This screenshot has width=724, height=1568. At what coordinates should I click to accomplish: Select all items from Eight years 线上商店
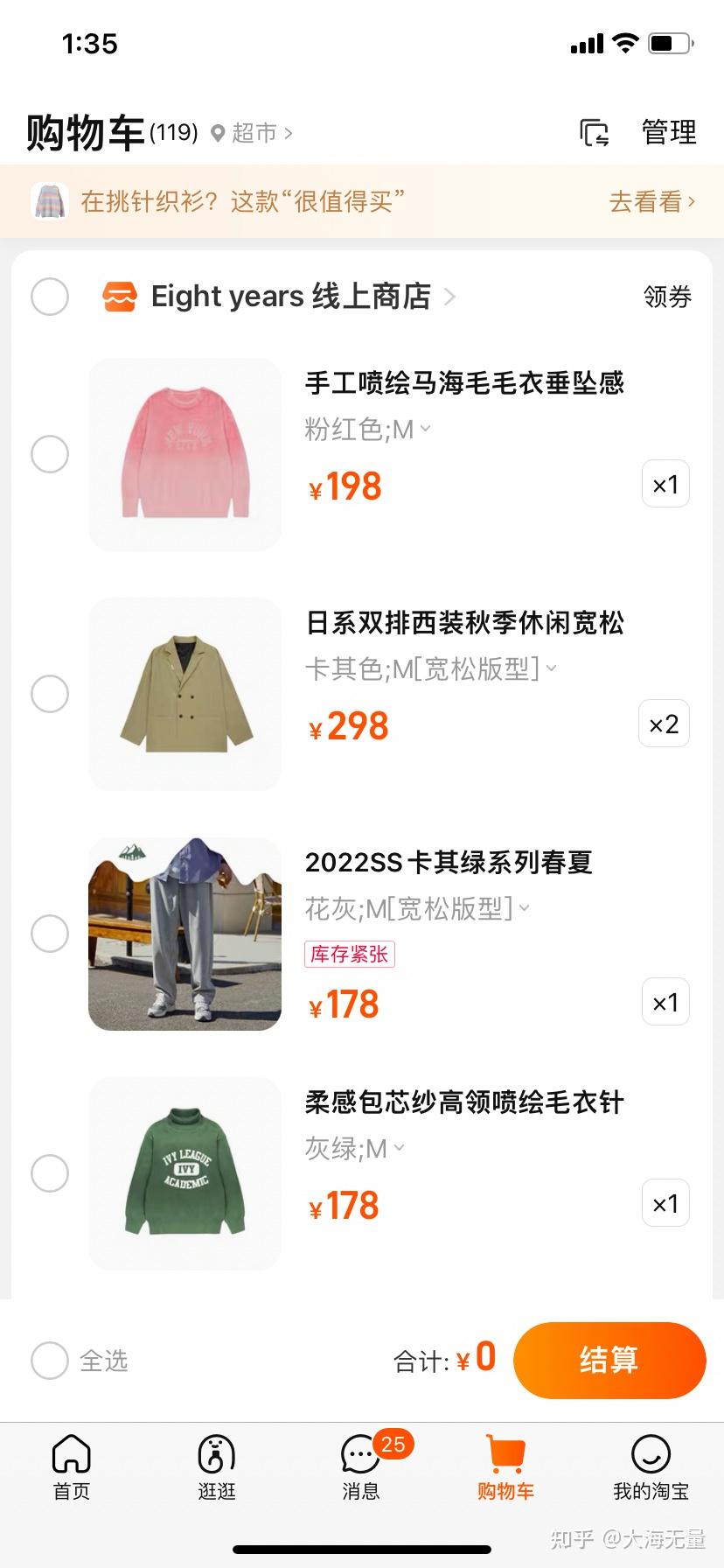(50, 297)
